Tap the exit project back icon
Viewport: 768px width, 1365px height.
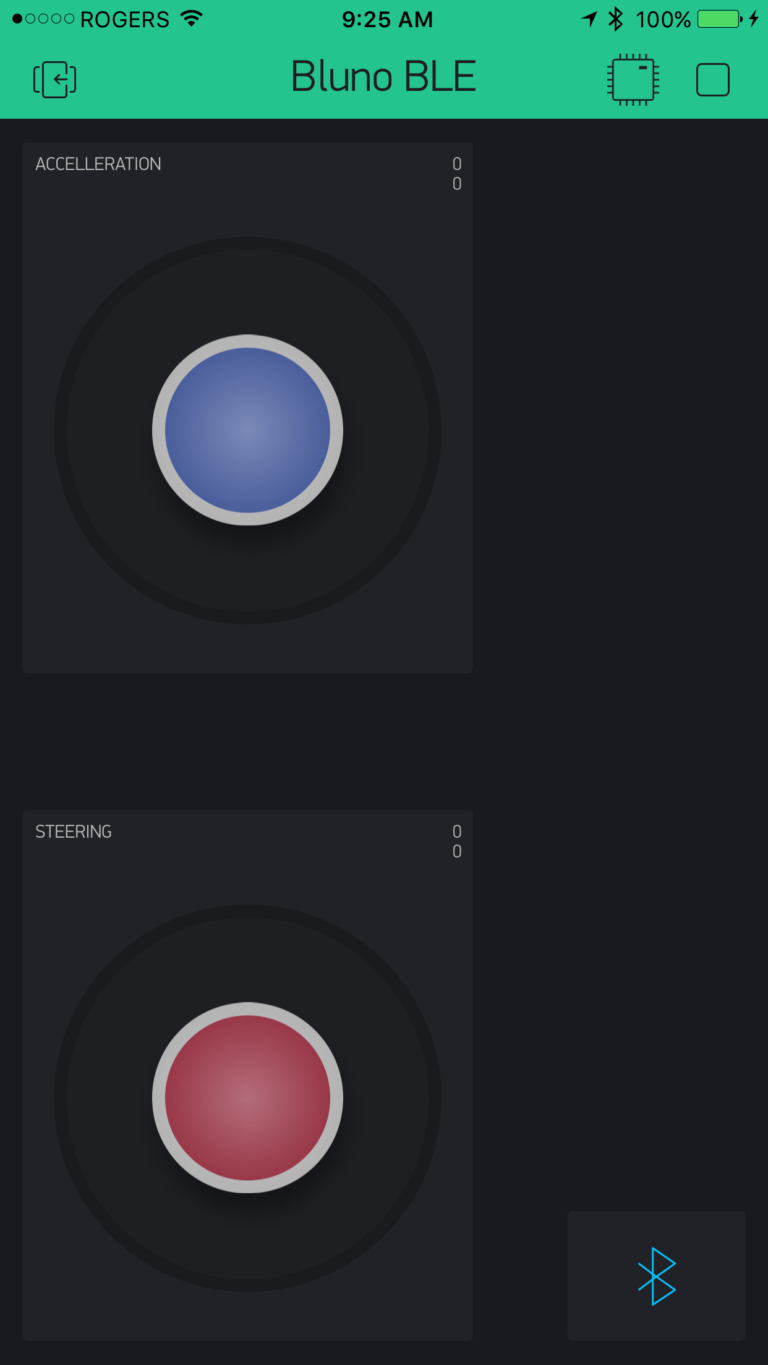point(55,79)
